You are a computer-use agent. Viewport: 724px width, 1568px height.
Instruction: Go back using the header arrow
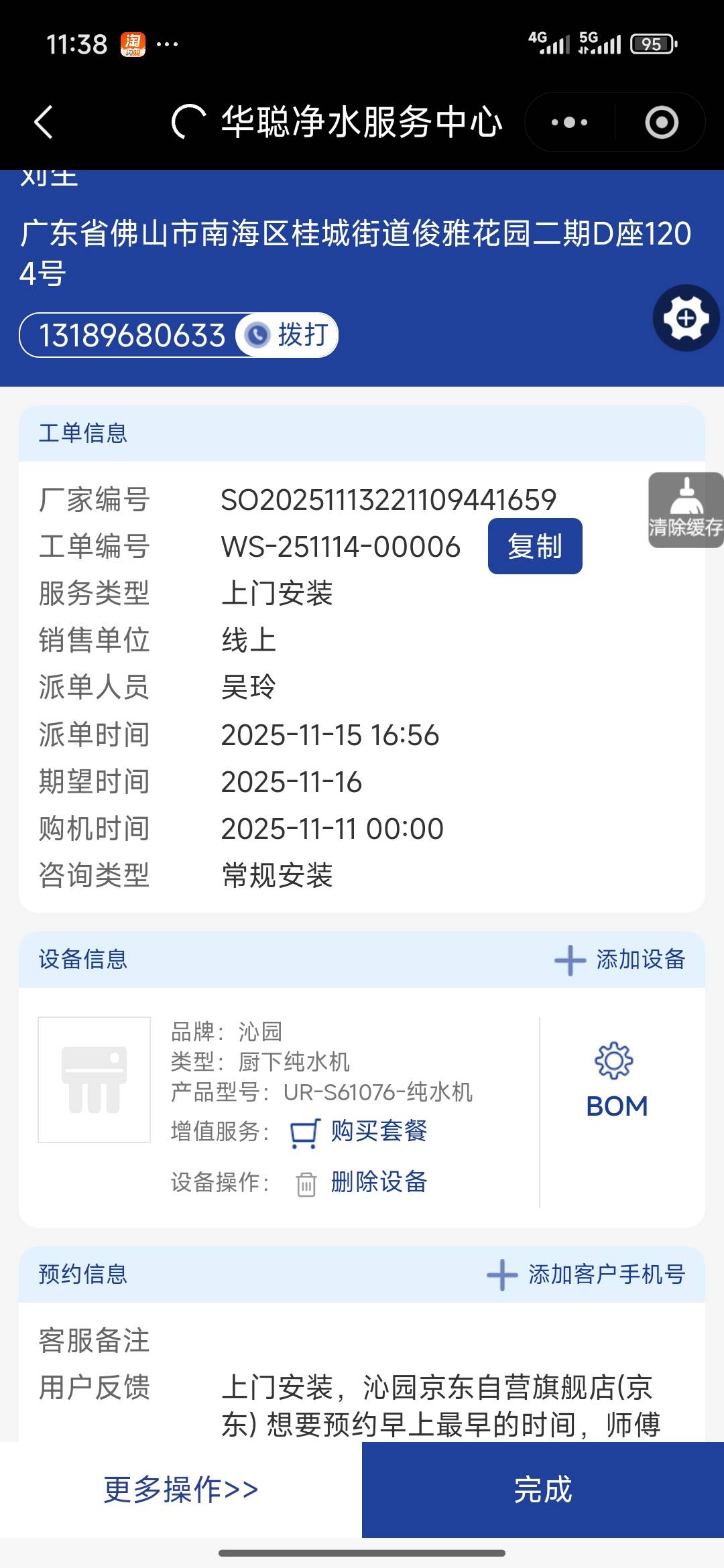pos(44,123)
